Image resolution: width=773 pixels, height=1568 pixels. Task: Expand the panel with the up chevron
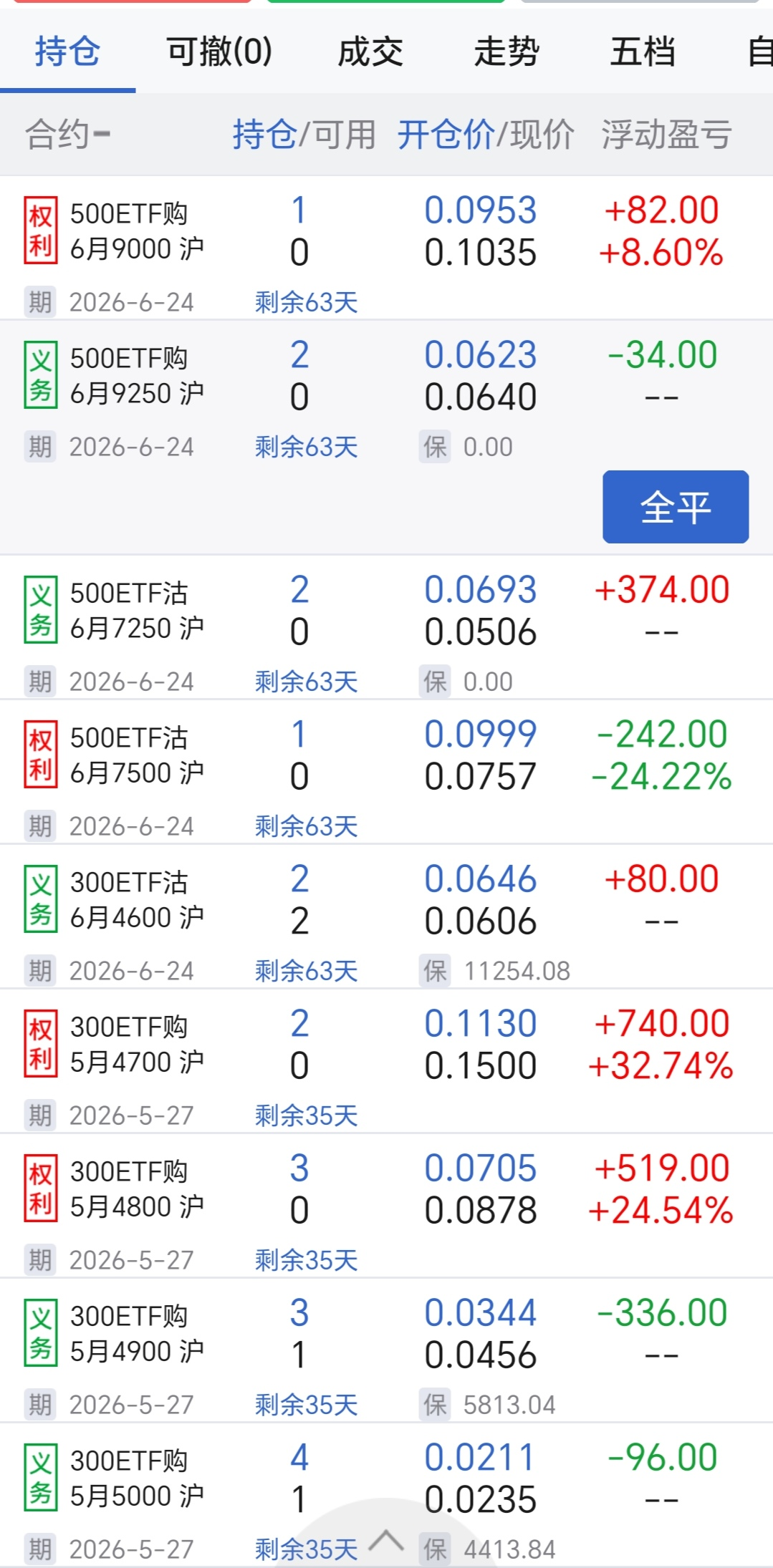(x=387, y=1538)
